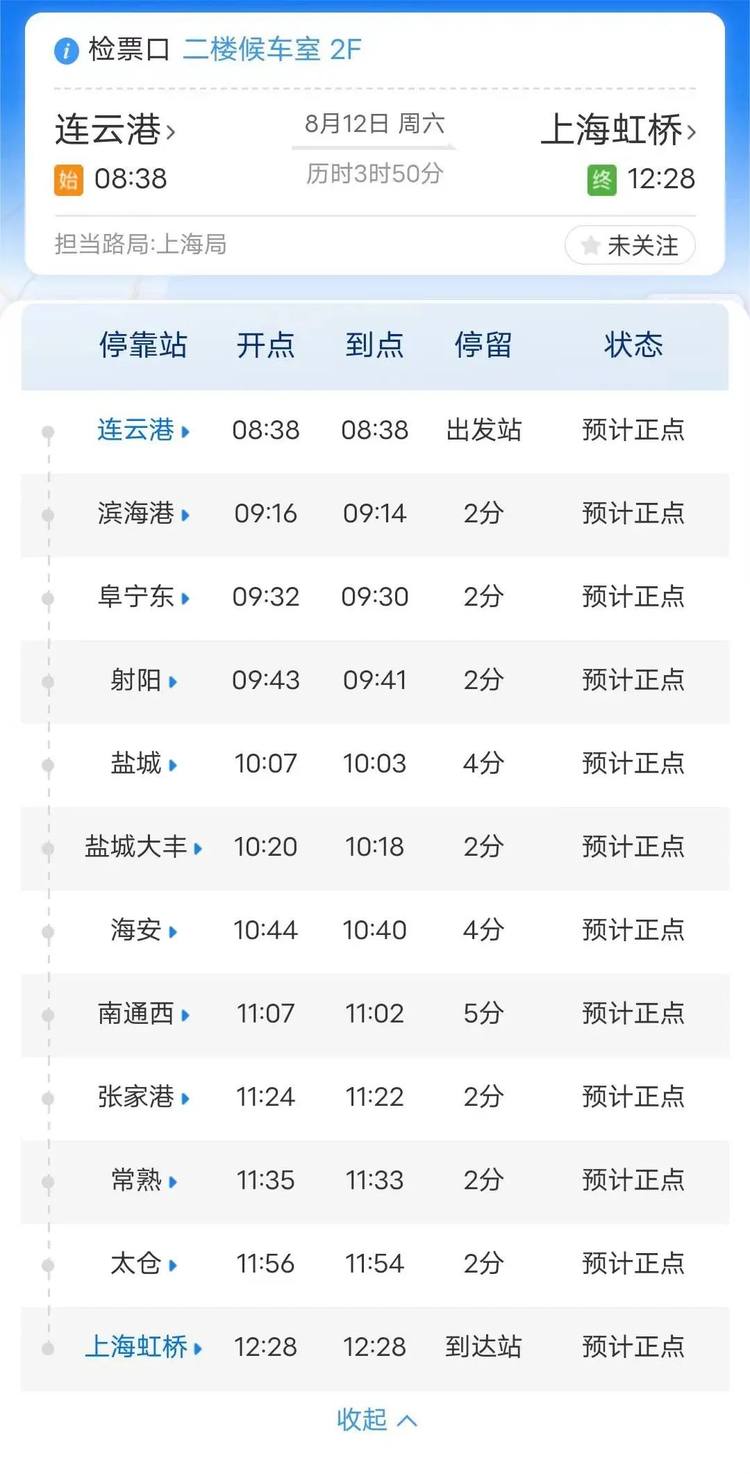The height and width of the screenshot is (1474, 750).
Task: Open 盐城大丰 station details
Action: [x=143, y=847]
